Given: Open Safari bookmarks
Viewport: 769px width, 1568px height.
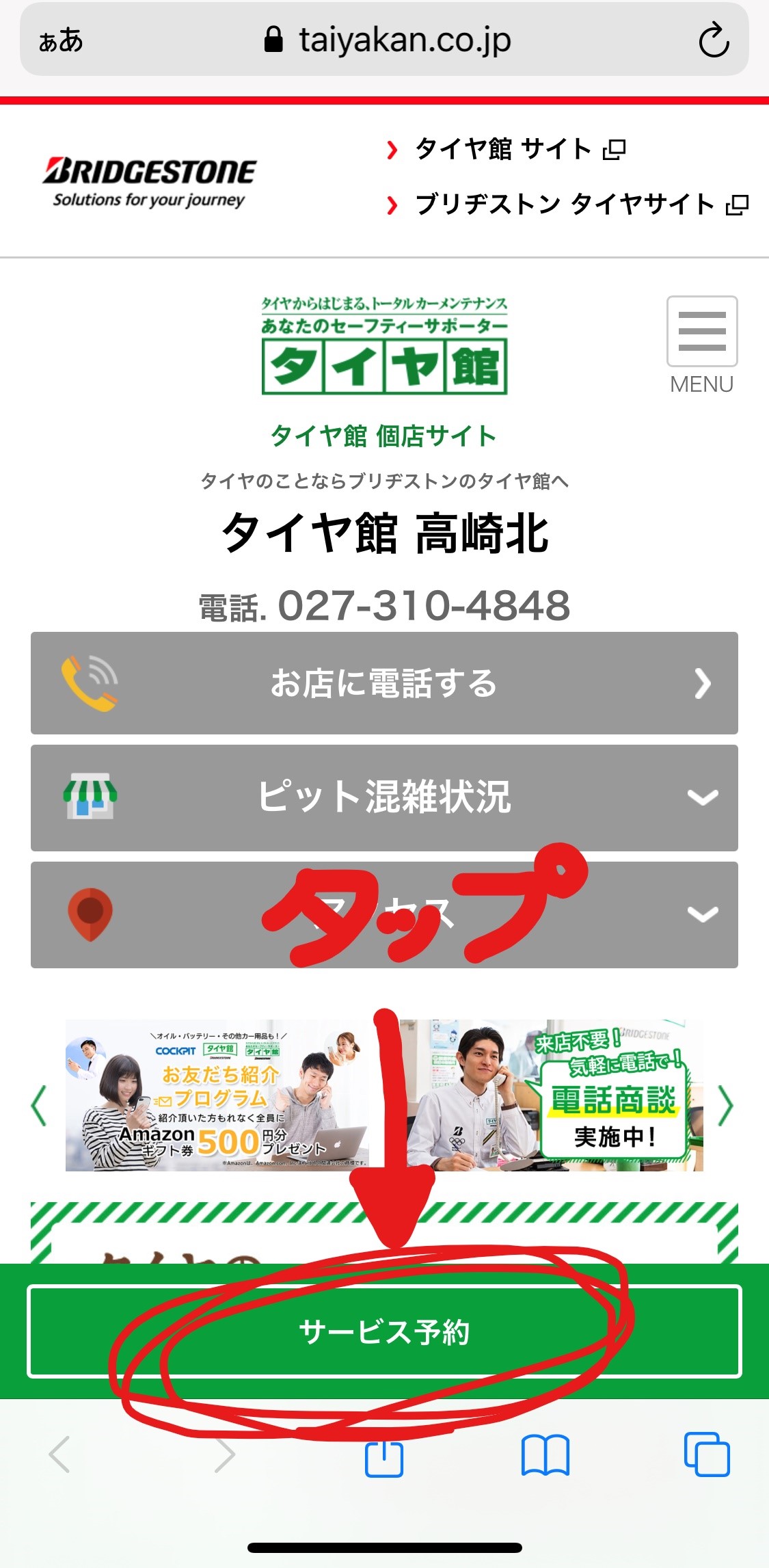Looking at the screenshot, I should pos(545,1456).
